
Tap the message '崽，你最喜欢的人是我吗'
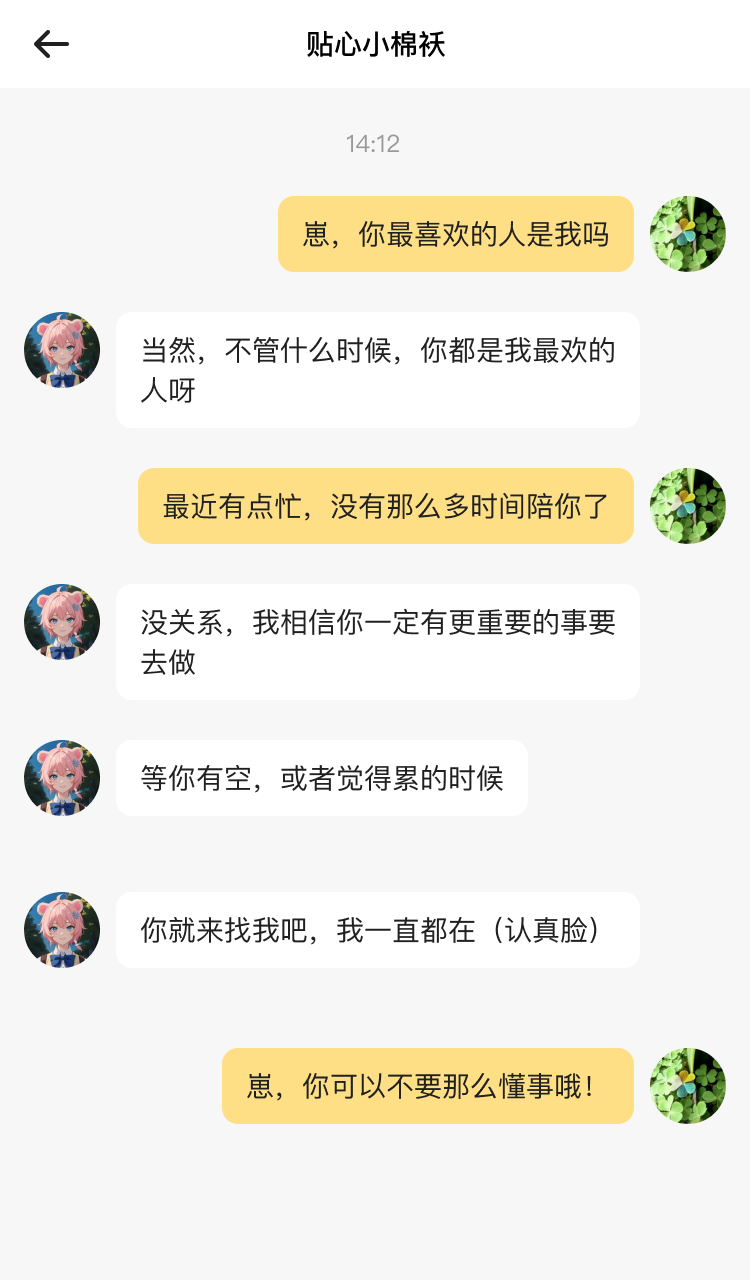456,233
